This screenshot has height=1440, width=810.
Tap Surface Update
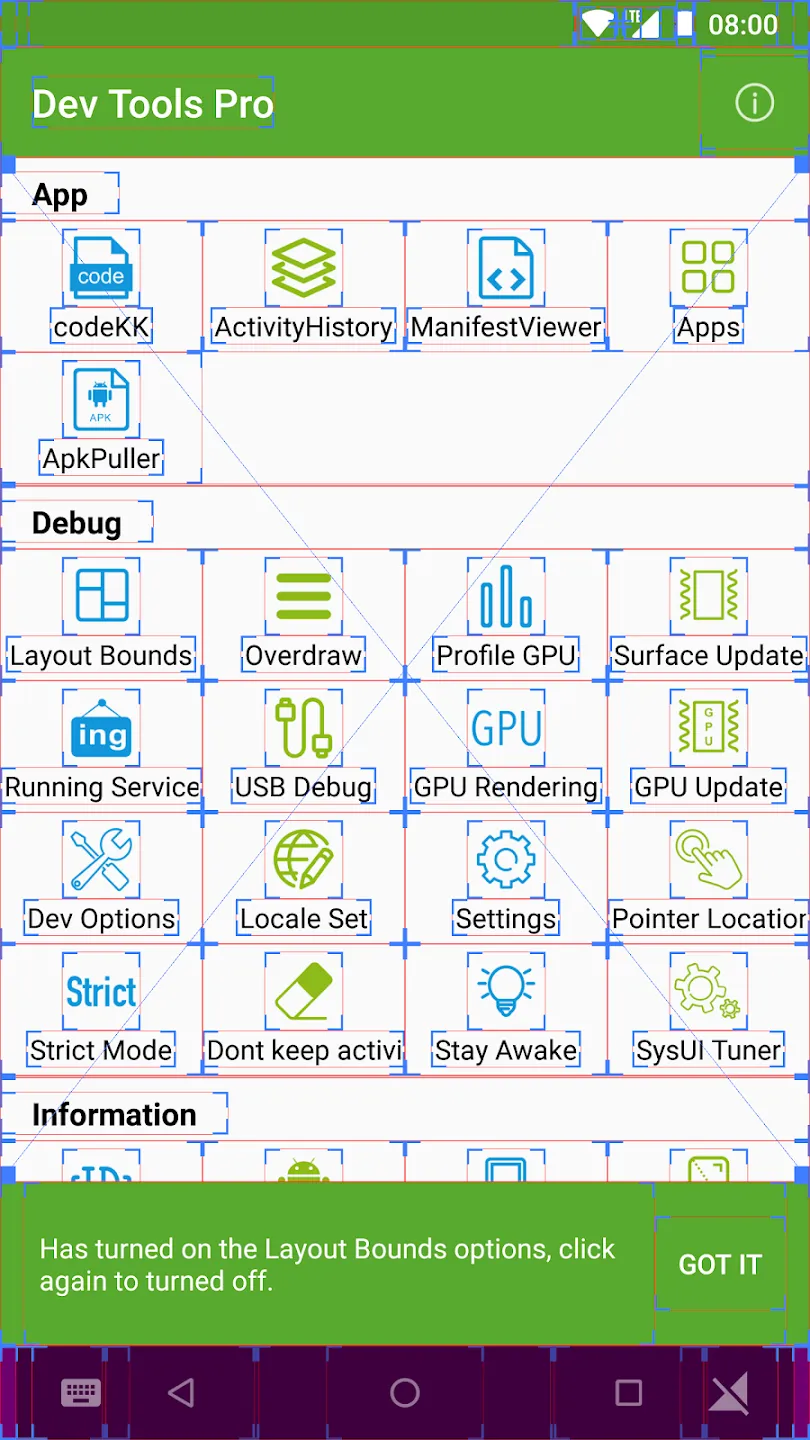click(708, 615)
